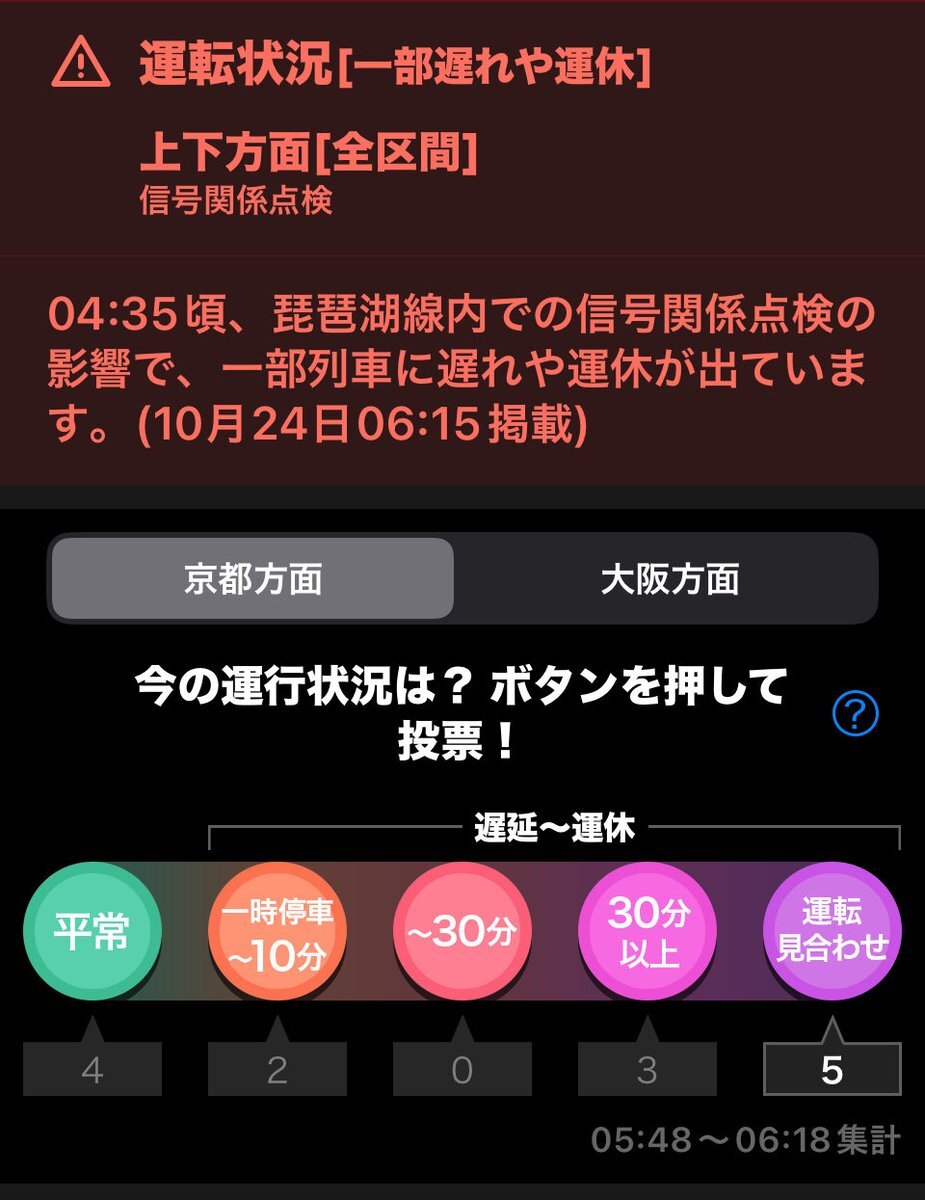
Task: Switch to the 京都方面 segment
Action: point(252,579)
